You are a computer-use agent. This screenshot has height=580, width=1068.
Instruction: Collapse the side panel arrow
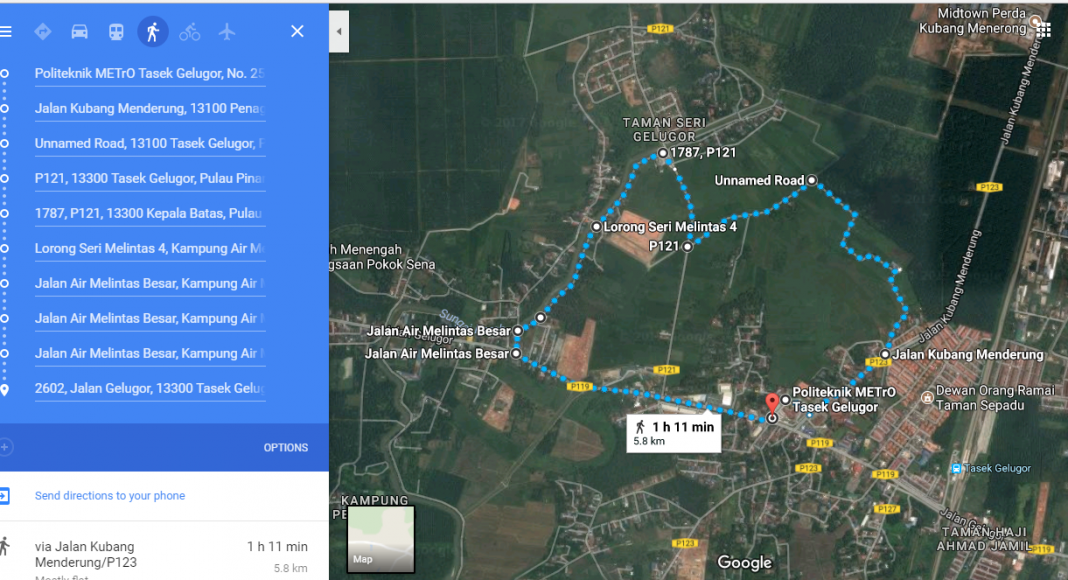339,31
